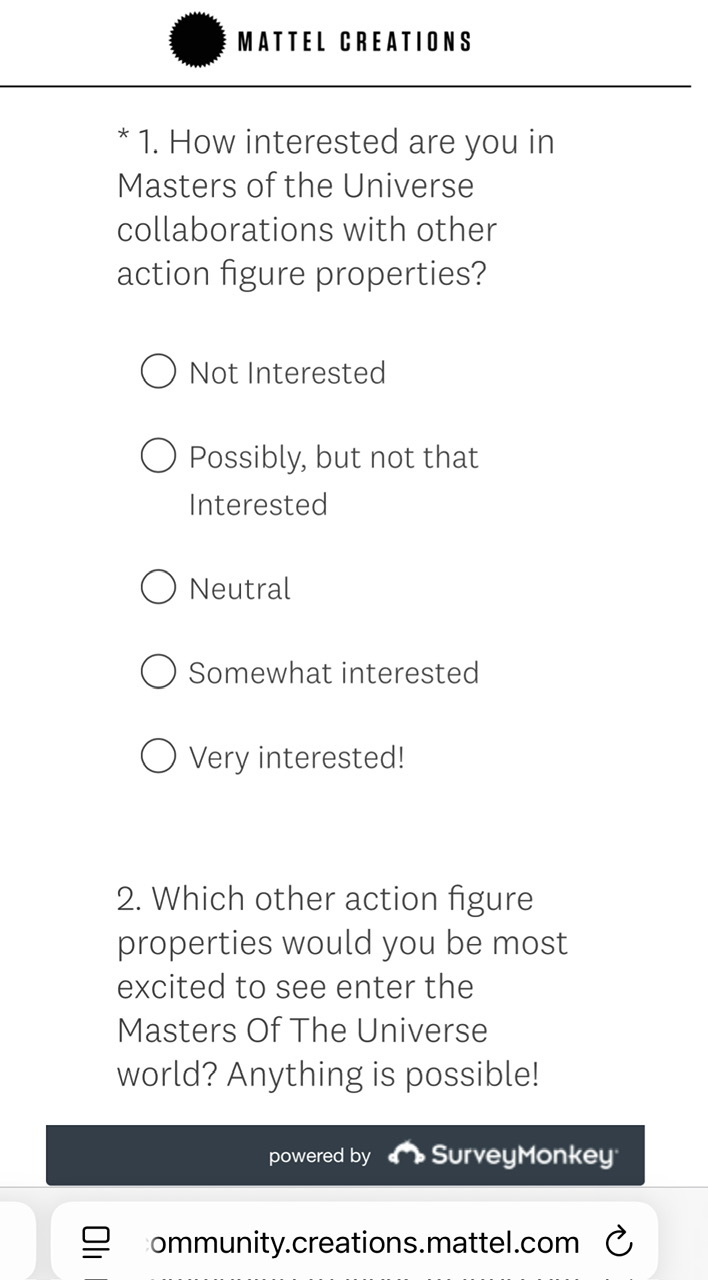Open the SurveyMonkey powered by banner
The width and height of the screenshot is (708, 1280).
pos(345,1155)
